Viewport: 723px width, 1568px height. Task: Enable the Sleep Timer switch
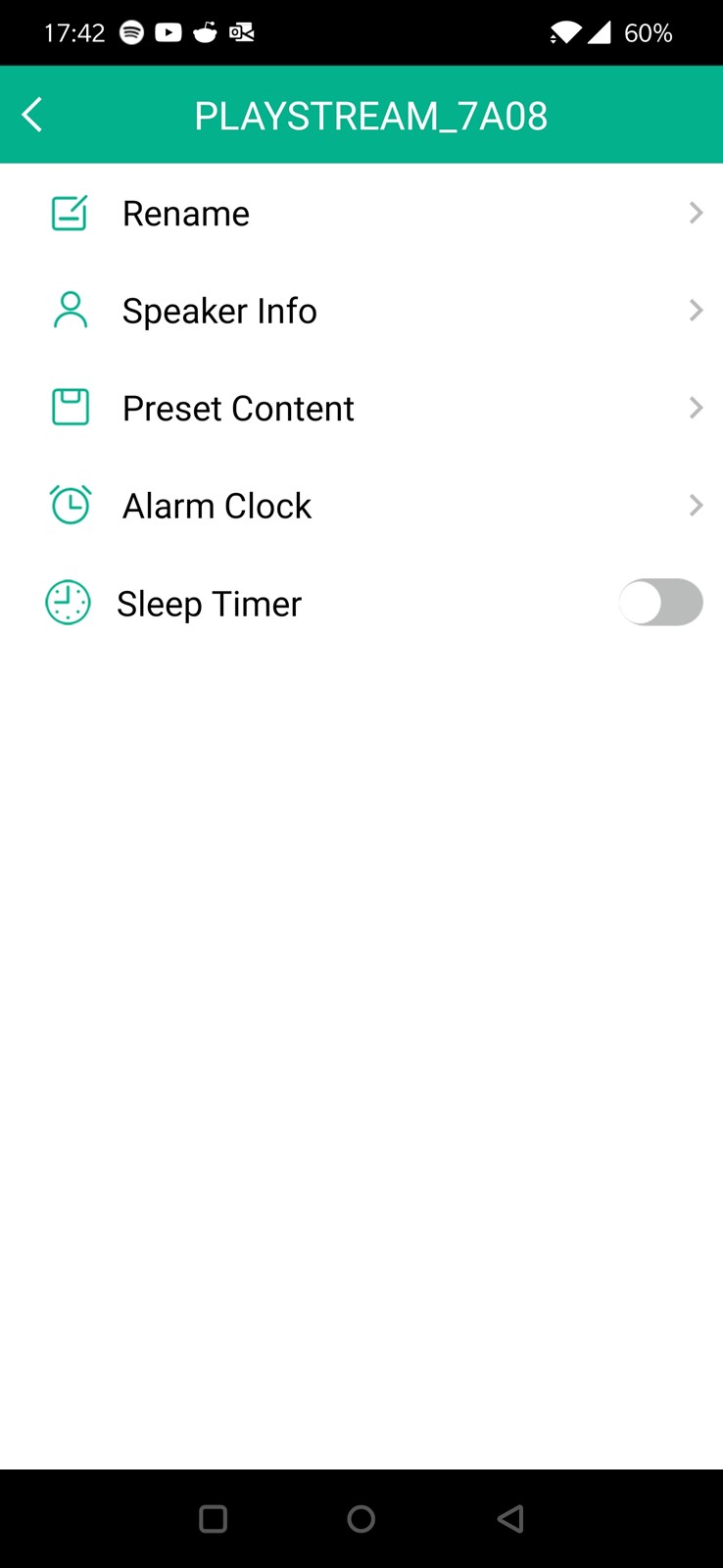tap(661, 603)
